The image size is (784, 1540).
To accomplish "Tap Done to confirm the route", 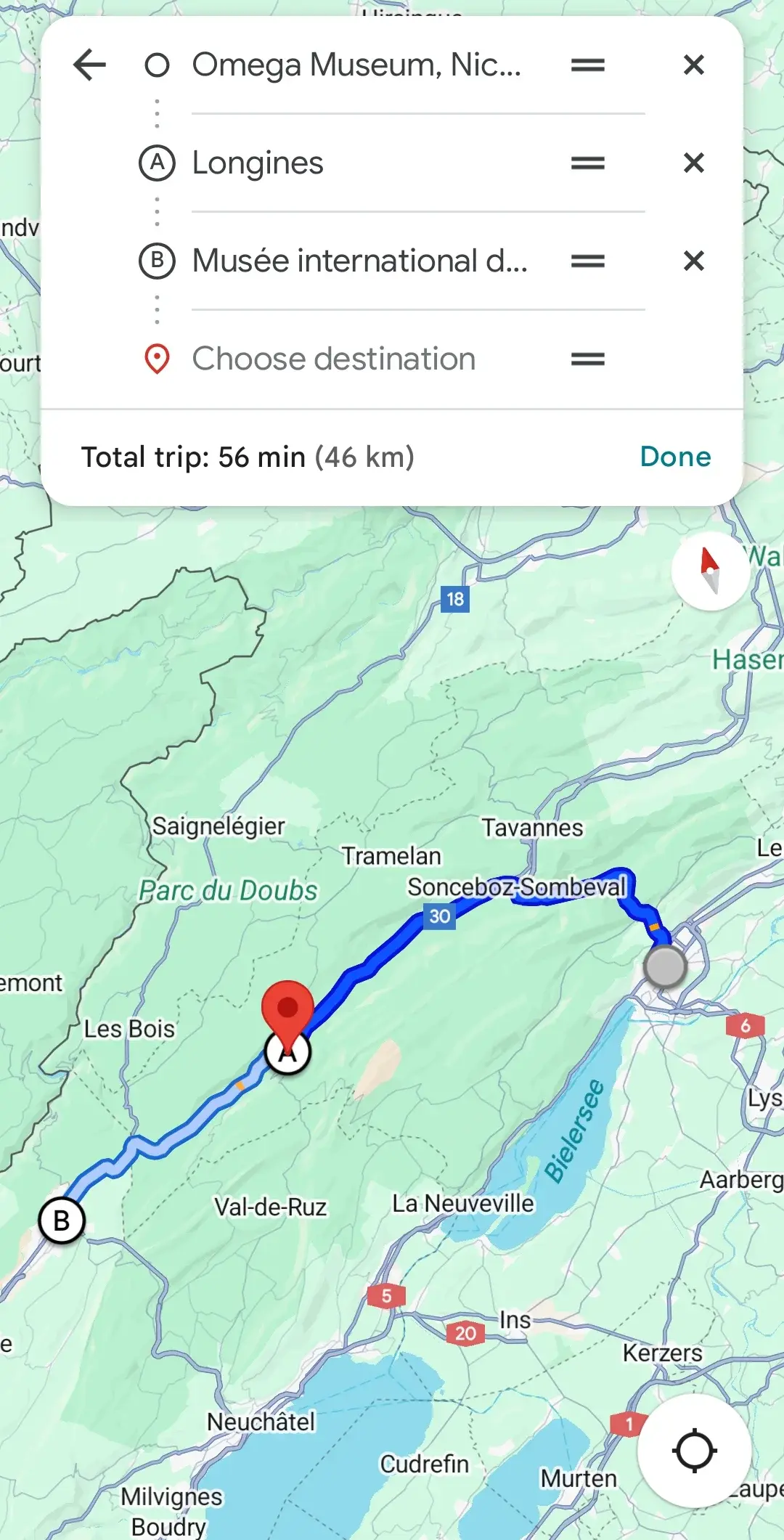I will click(x=674, y=456).
